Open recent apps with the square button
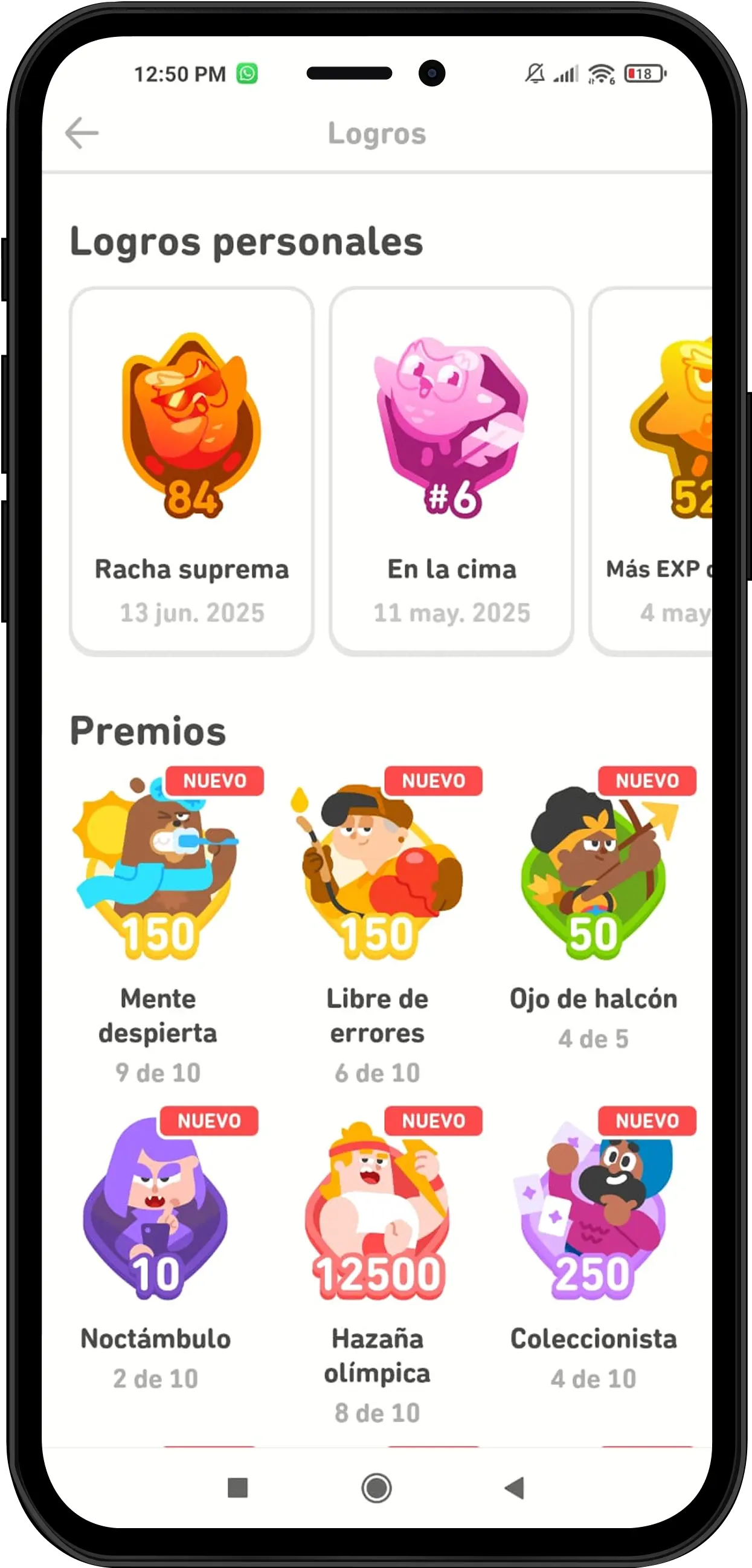 tap(237, 1488)
